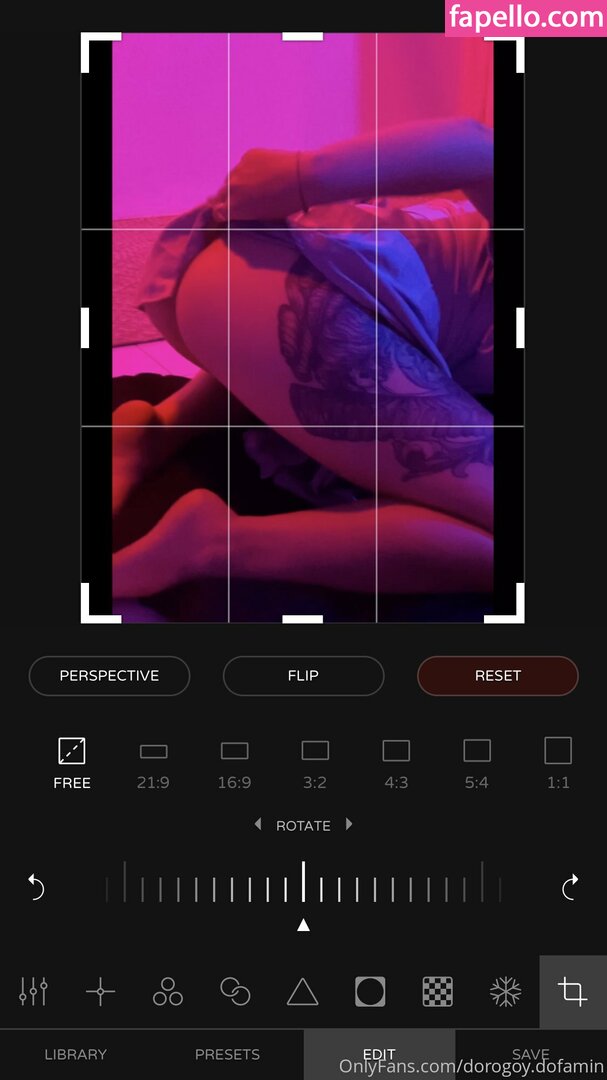607x1080 pixels.
Task: Open the triangle sharpen tool
Action: [302, 992]
